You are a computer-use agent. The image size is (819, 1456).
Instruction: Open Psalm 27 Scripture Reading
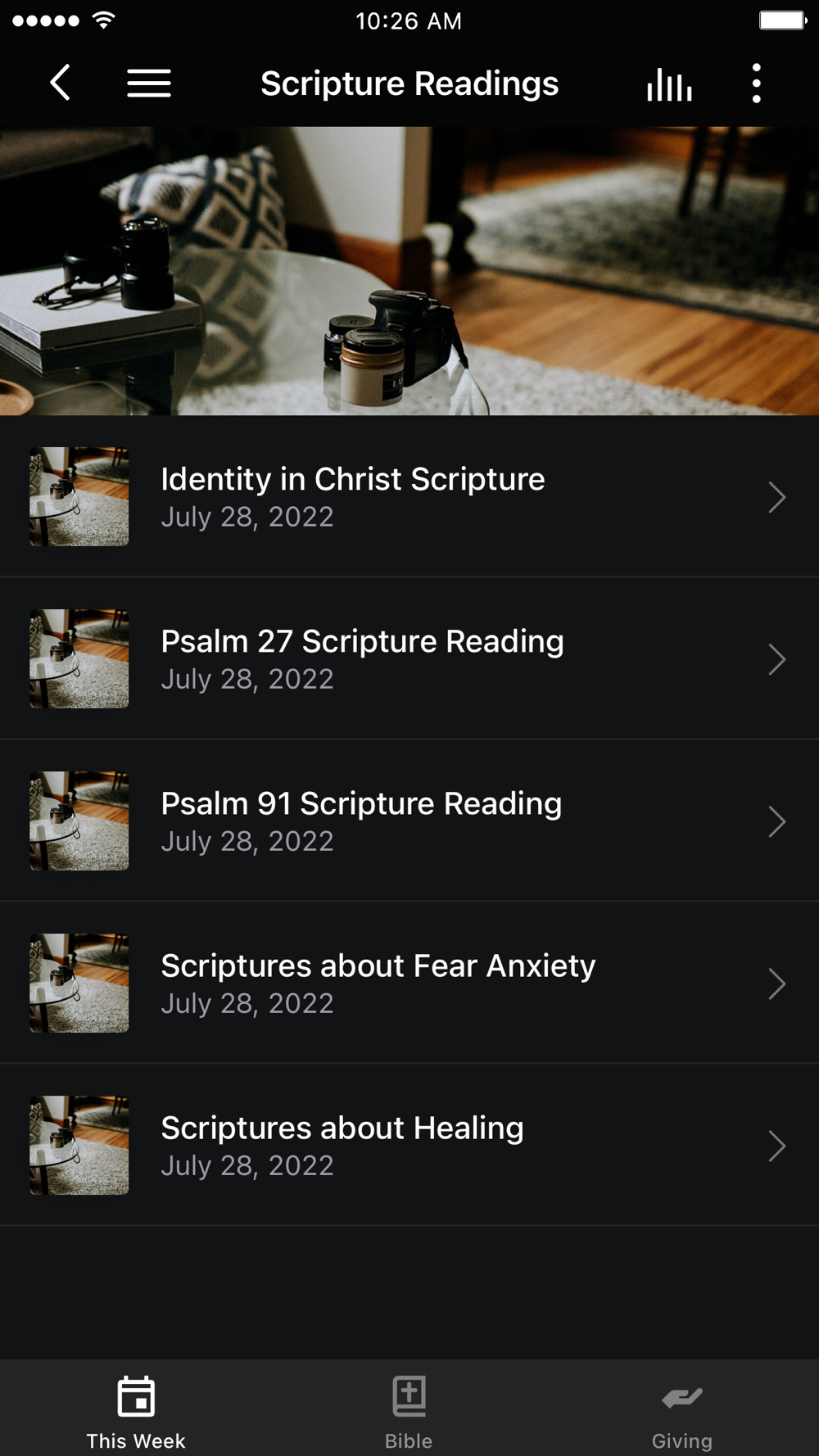(409, 658)
